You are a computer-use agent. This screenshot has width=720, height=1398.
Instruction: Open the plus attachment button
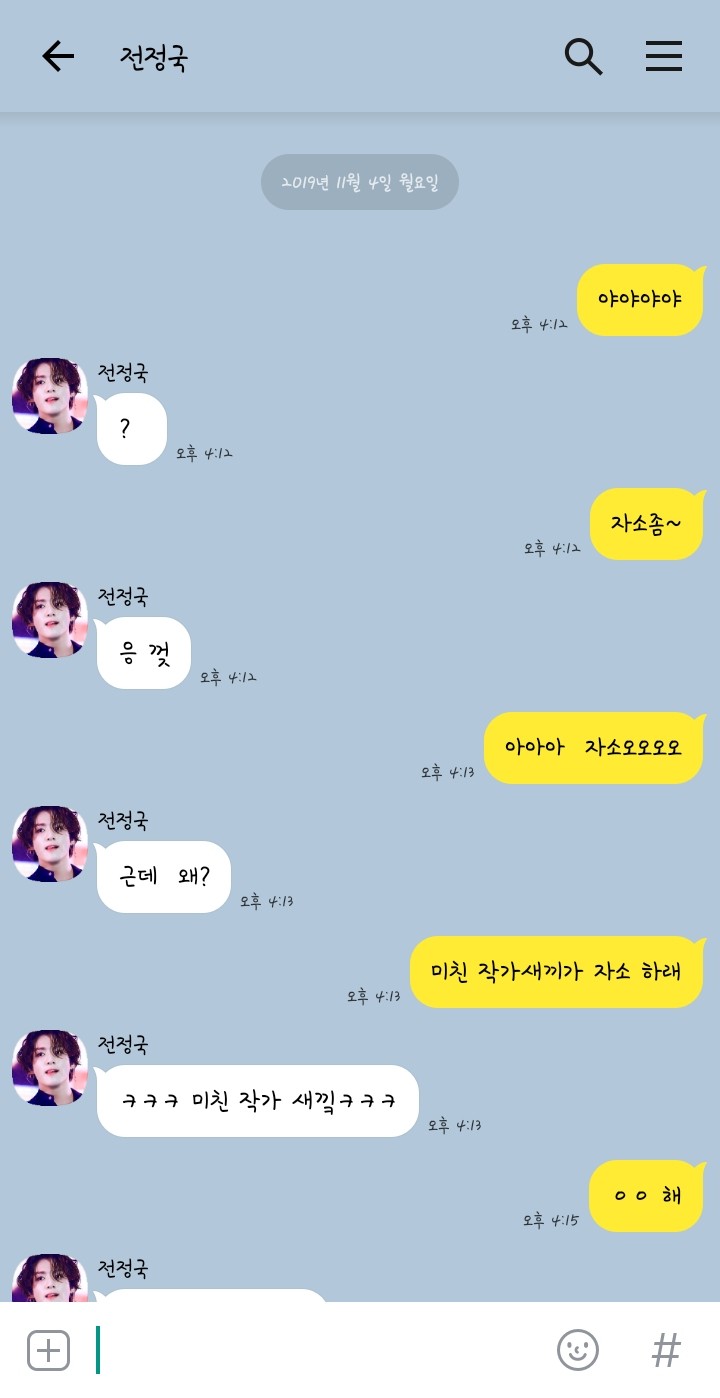48,1350
